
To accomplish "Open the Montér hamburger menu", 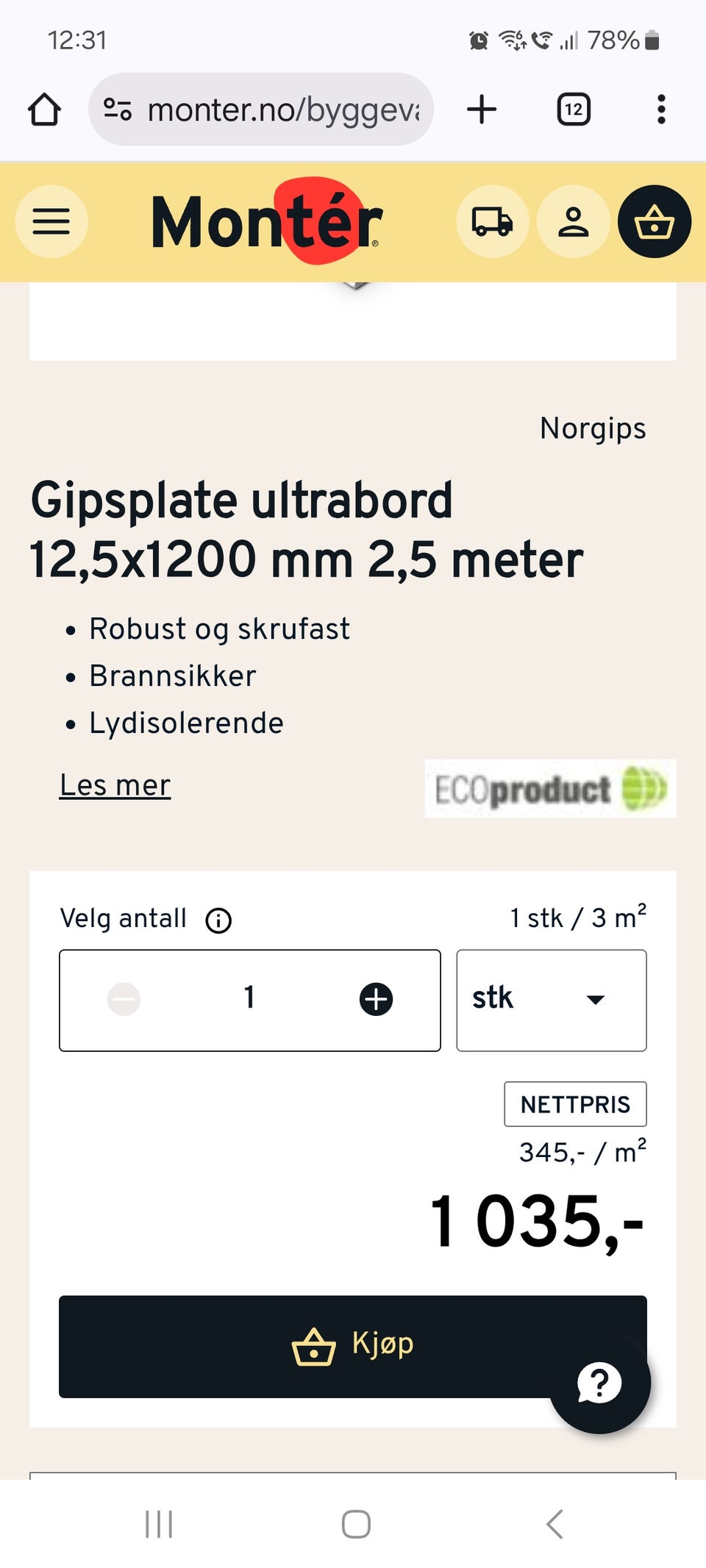I will point(51,222).
